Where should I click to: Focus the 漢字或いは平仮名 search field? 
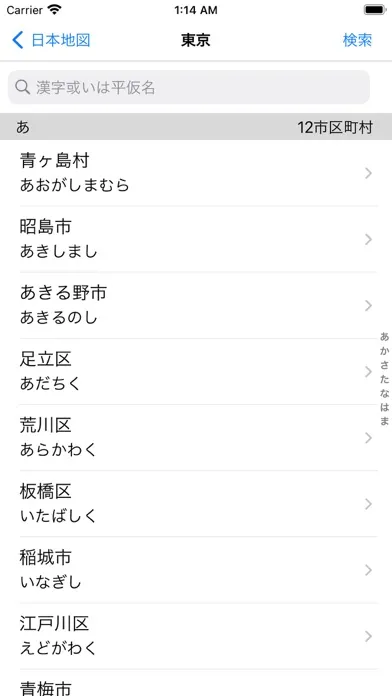click(189, 87)
